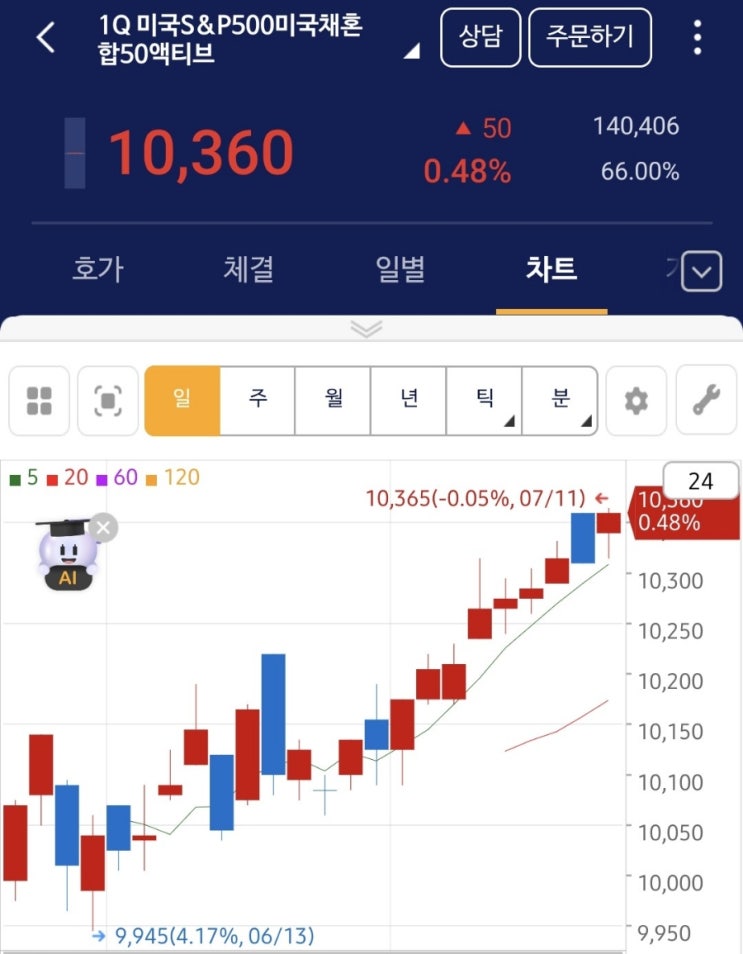The width and height of the screenshot is (743, 954).
Task: Toggle the 5-day moving average legend
Action: 24,478
